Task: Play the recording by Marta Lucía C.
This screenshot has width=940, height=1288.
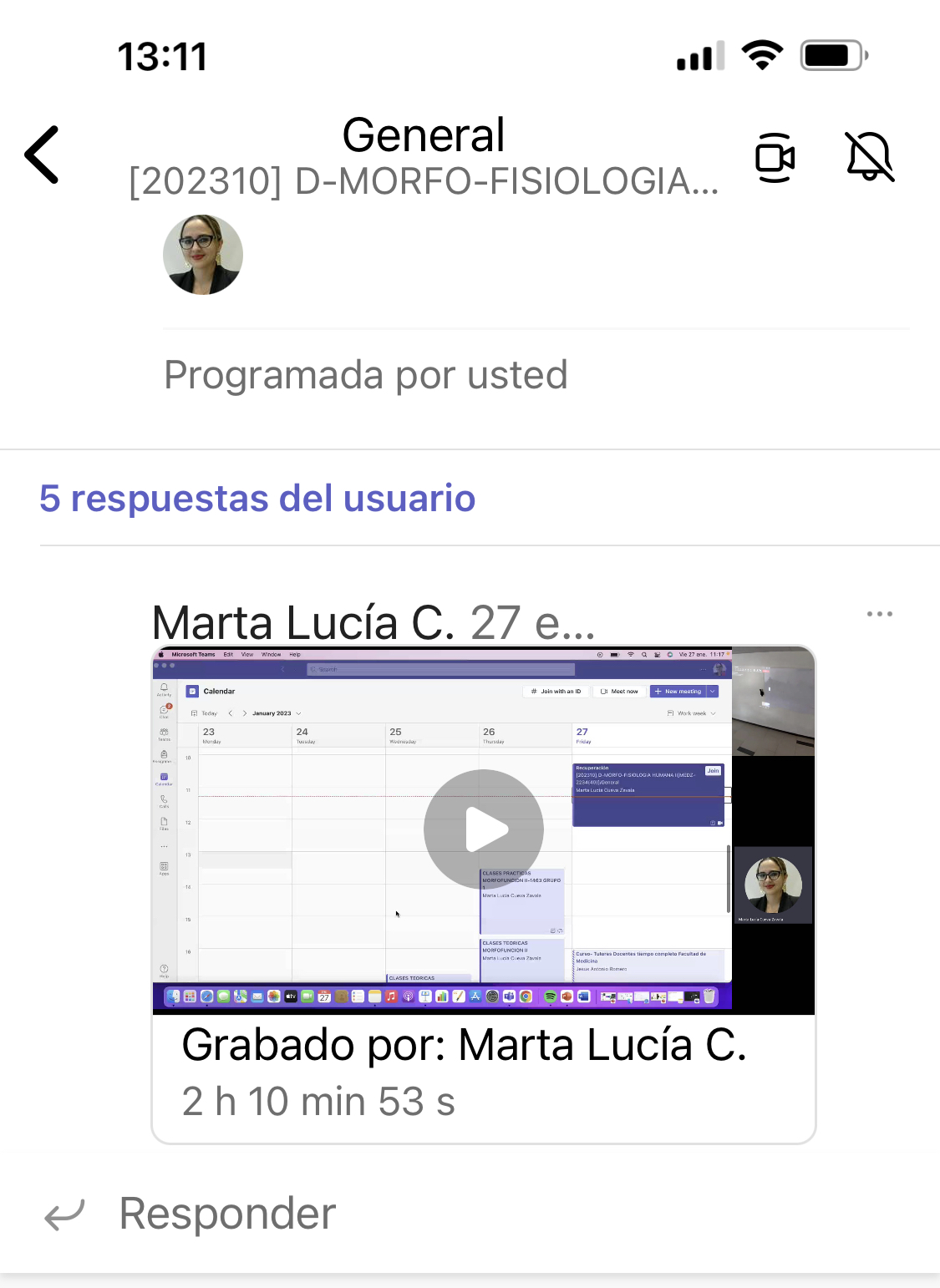Action: click(x=484, y=829)
